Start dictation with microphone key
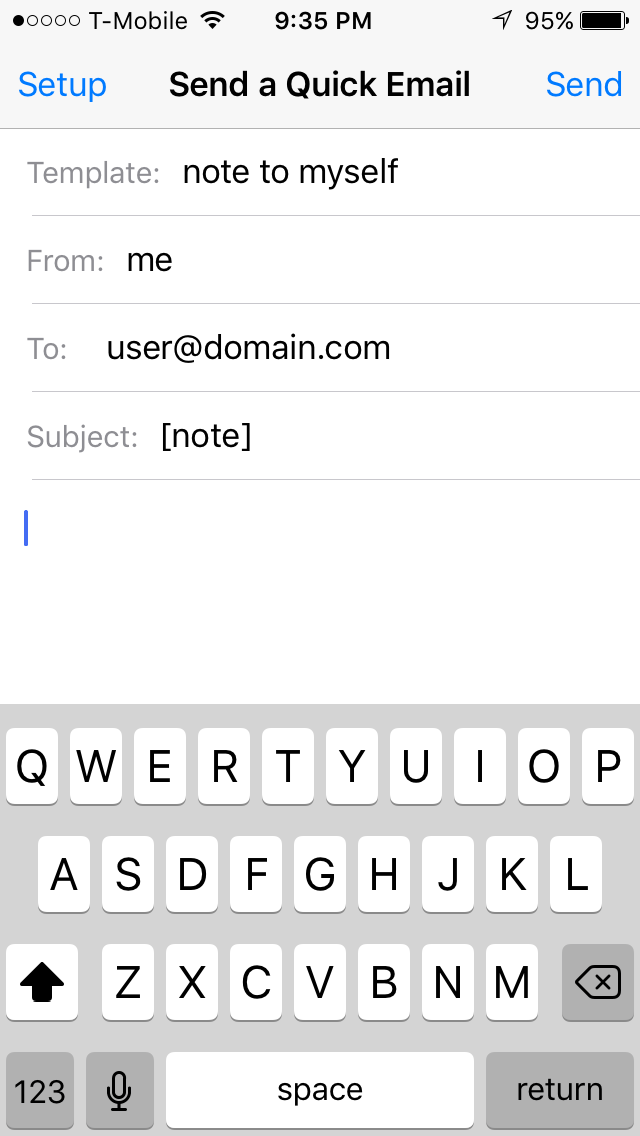 coord(120,1090)
